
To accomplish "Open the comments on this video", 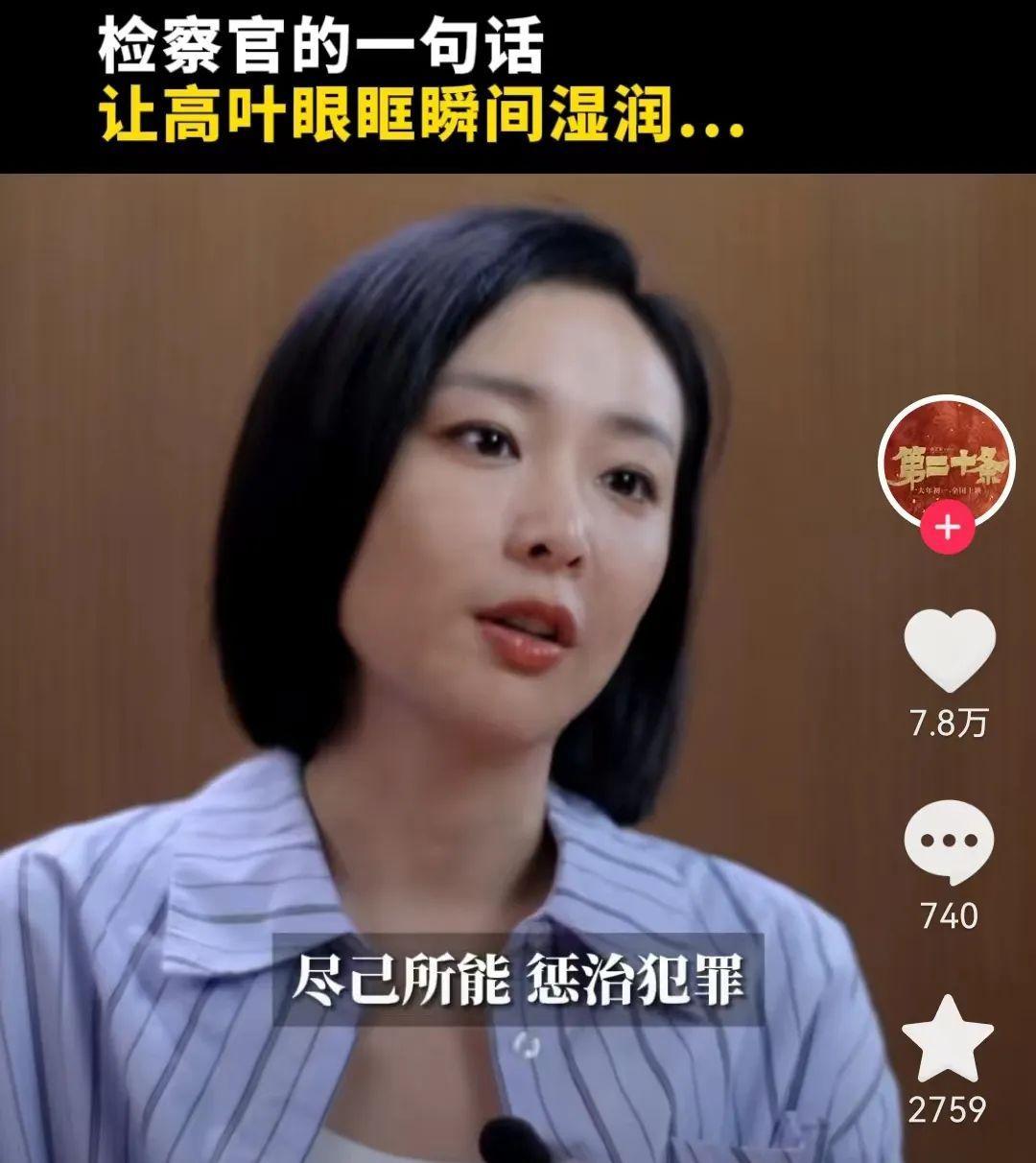I will pyautogui.click(x=949, y=843).
